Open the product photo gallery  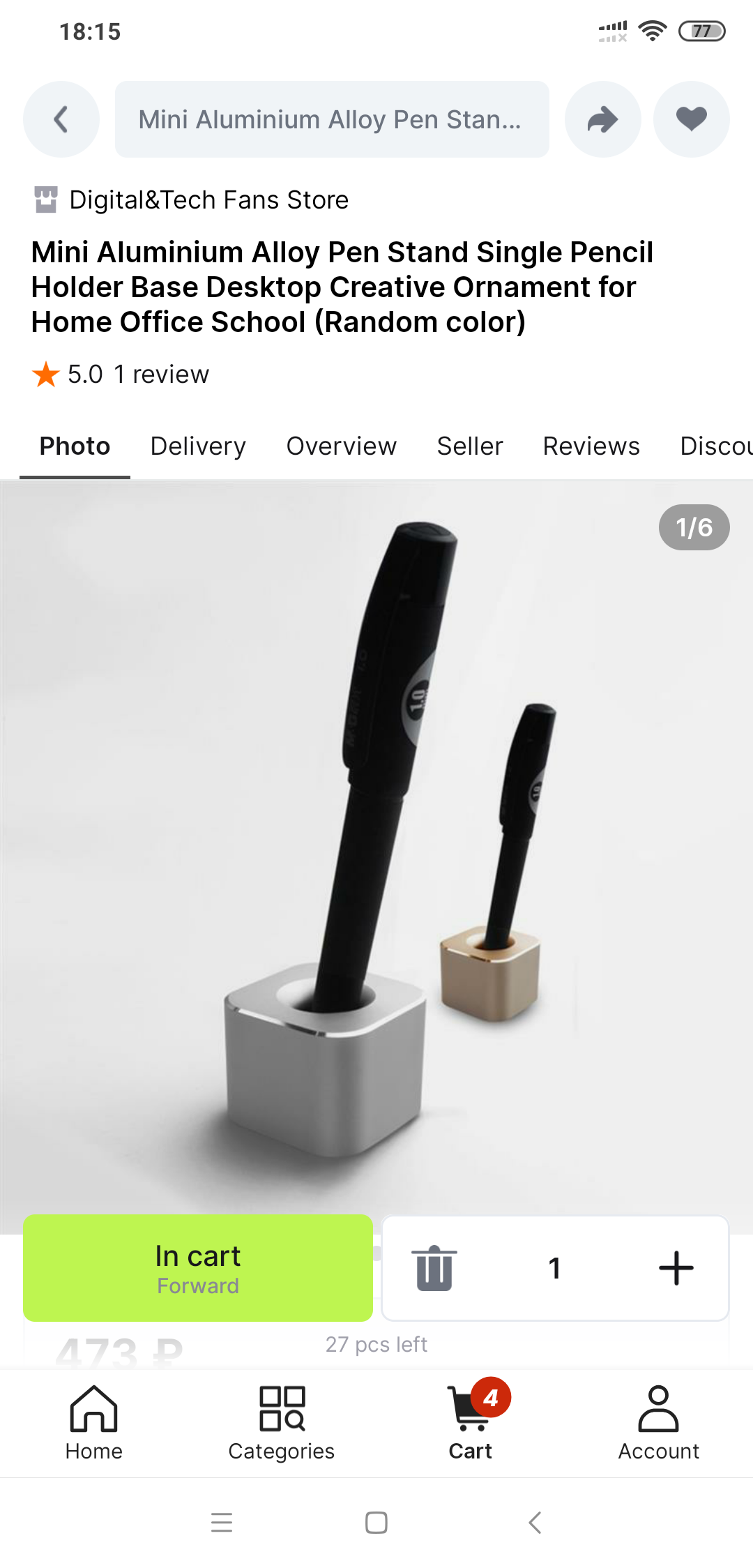pos(376,847)
